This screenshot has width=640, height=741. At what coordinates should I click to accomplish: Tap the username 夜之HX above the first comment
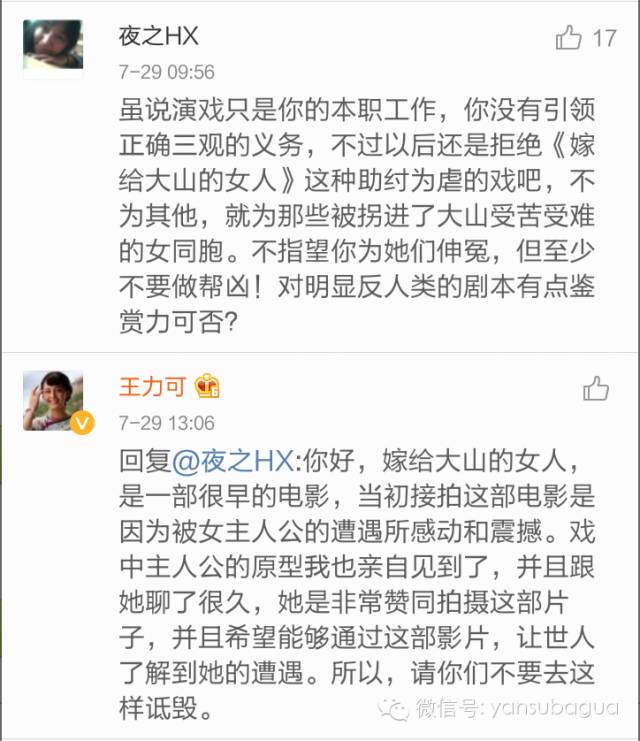point(158,37)
